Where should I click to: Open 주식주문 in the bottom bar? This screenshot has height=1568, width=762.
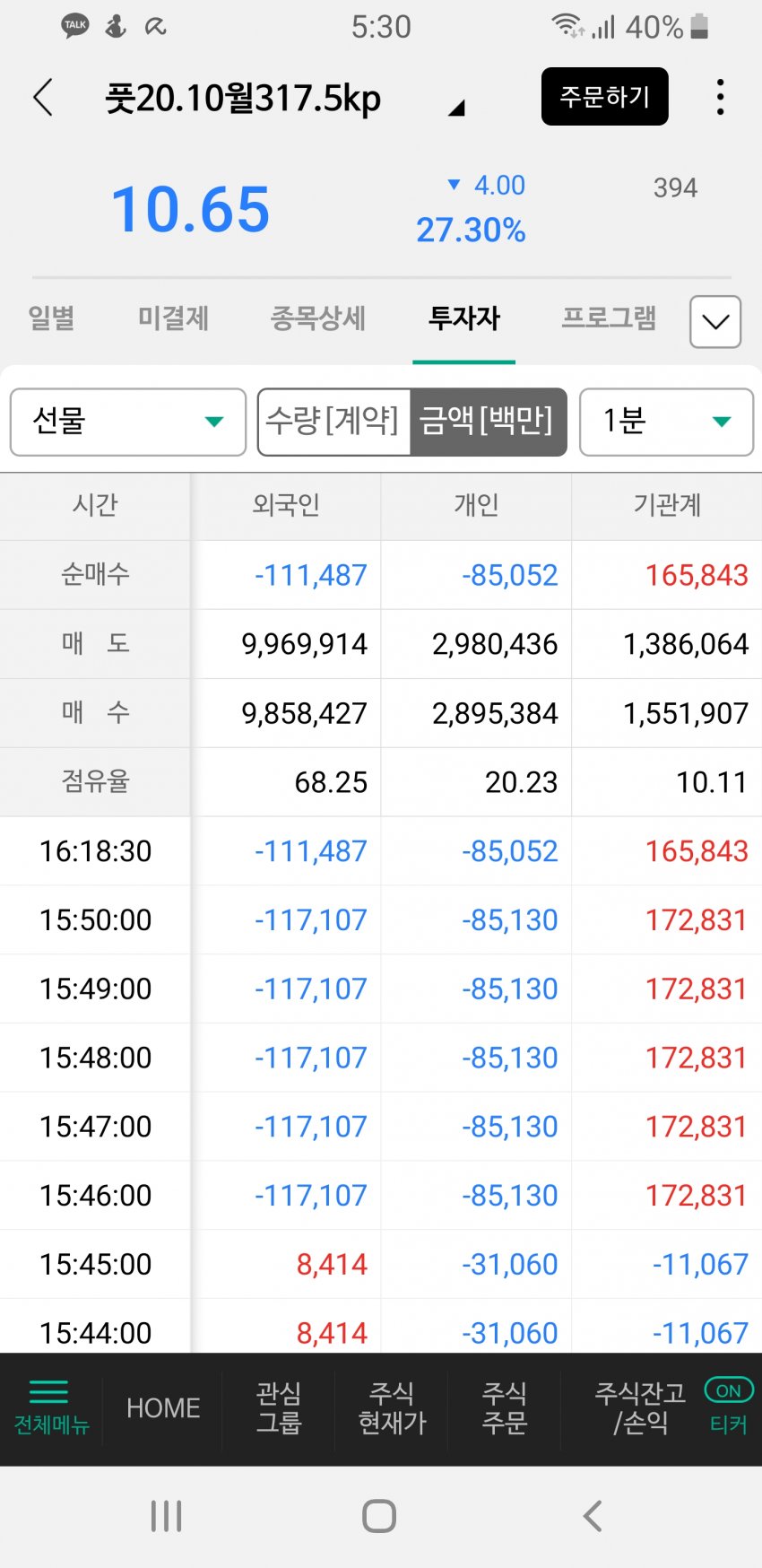(x=504, y=1408)
